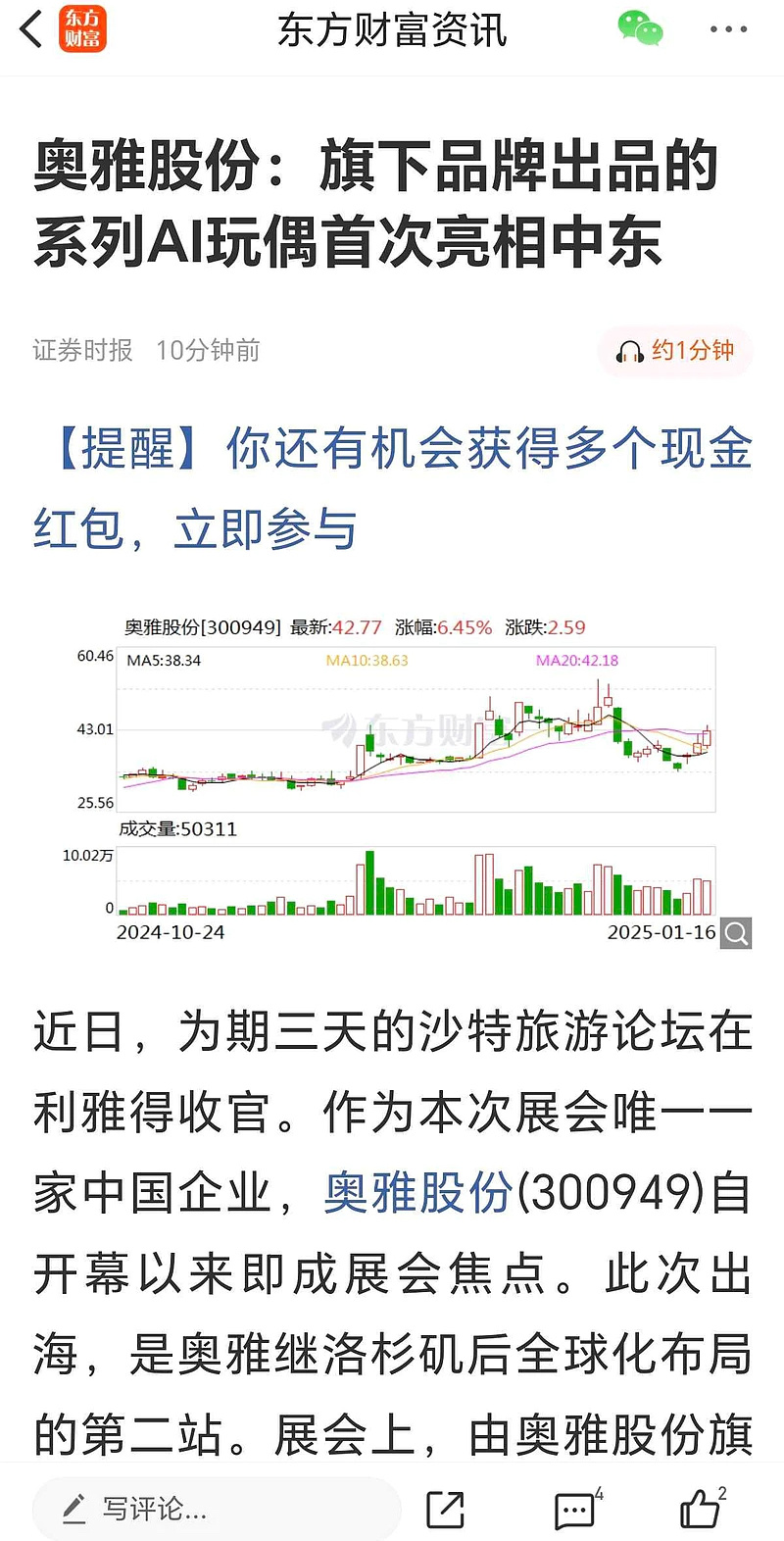The width and height of the screenshot is (784, 1541).
Task: Open the cash red packet reminder link
Action: 393,489
